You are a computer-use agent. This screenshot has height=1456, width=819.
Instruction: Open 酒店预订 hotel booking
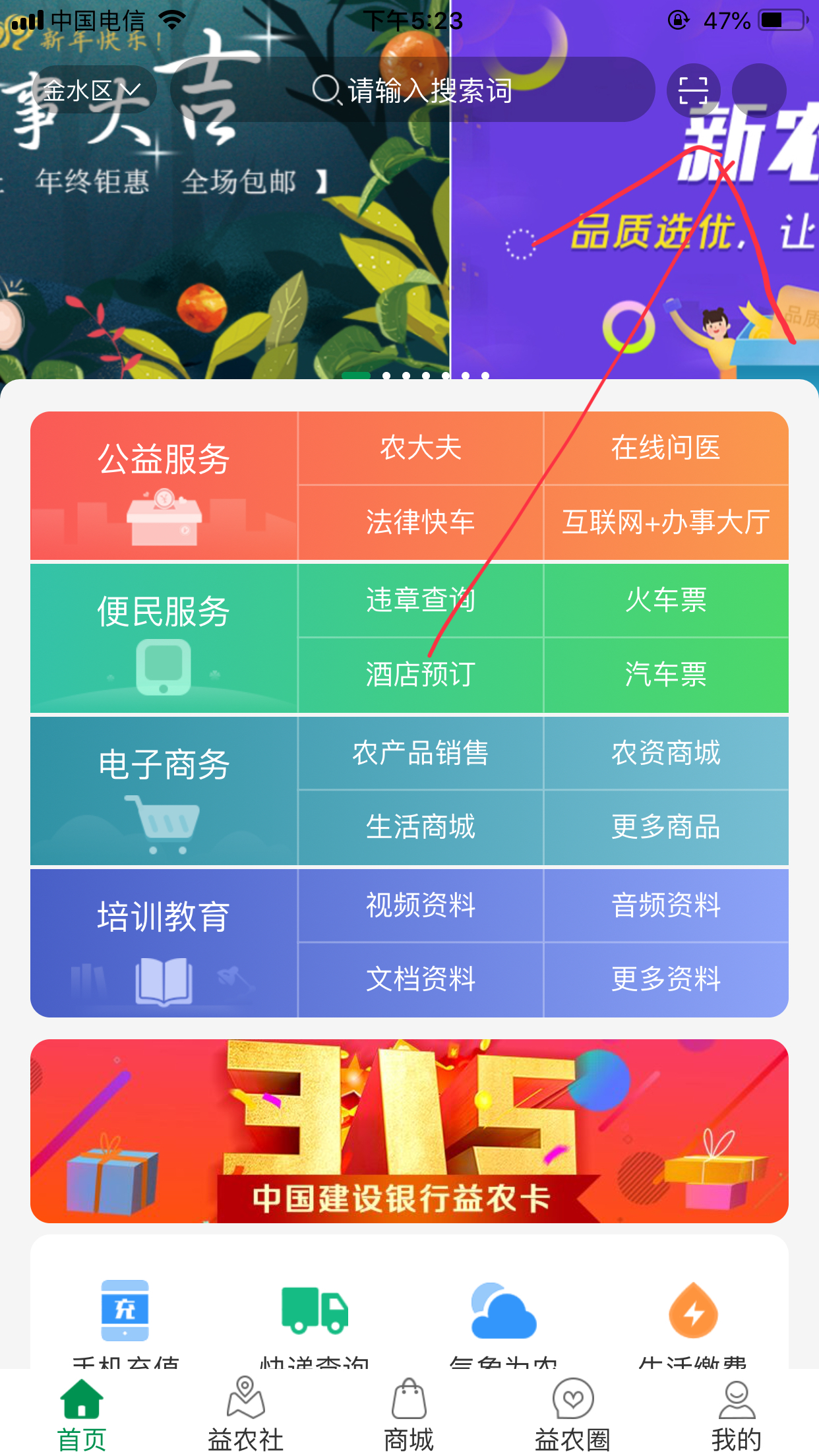pos(421,675)
